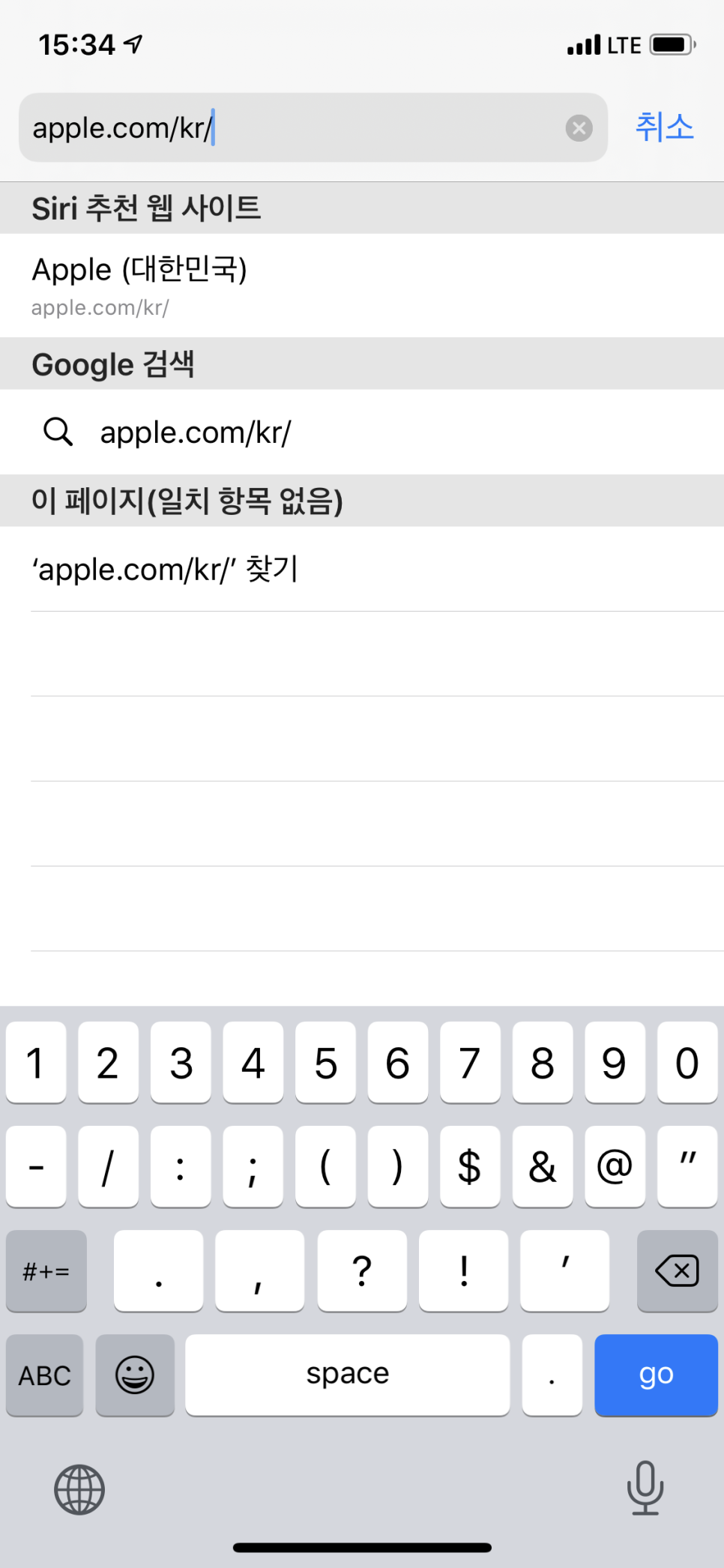Image resolution: width=724 pixels, height=1568 pixels.
Task: Switch to the #+= symbols keyboard
Action: point(46,1271)
